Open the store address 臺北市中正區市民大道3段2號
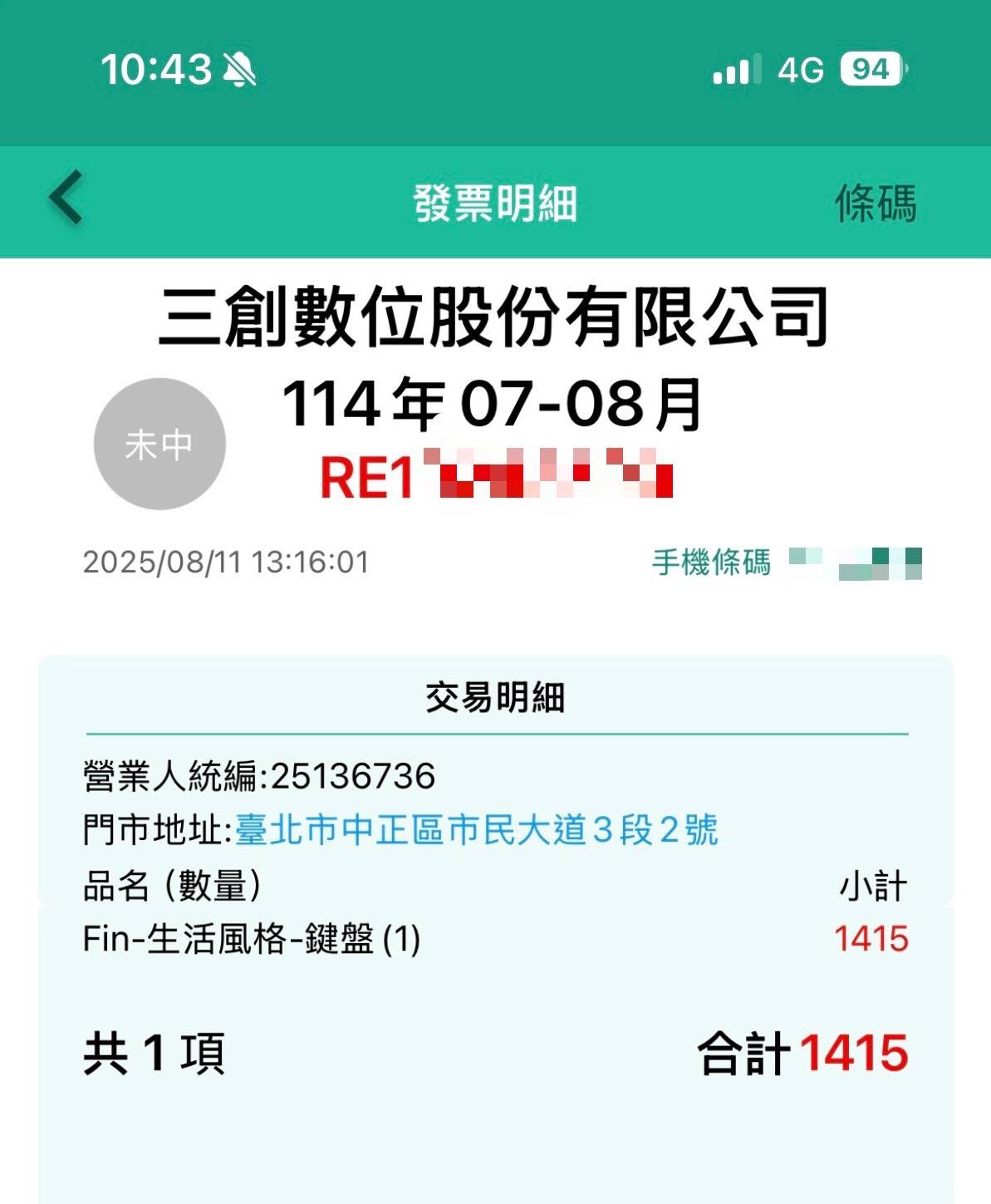This screenshot has height=1204, width=991. [476, 829]
